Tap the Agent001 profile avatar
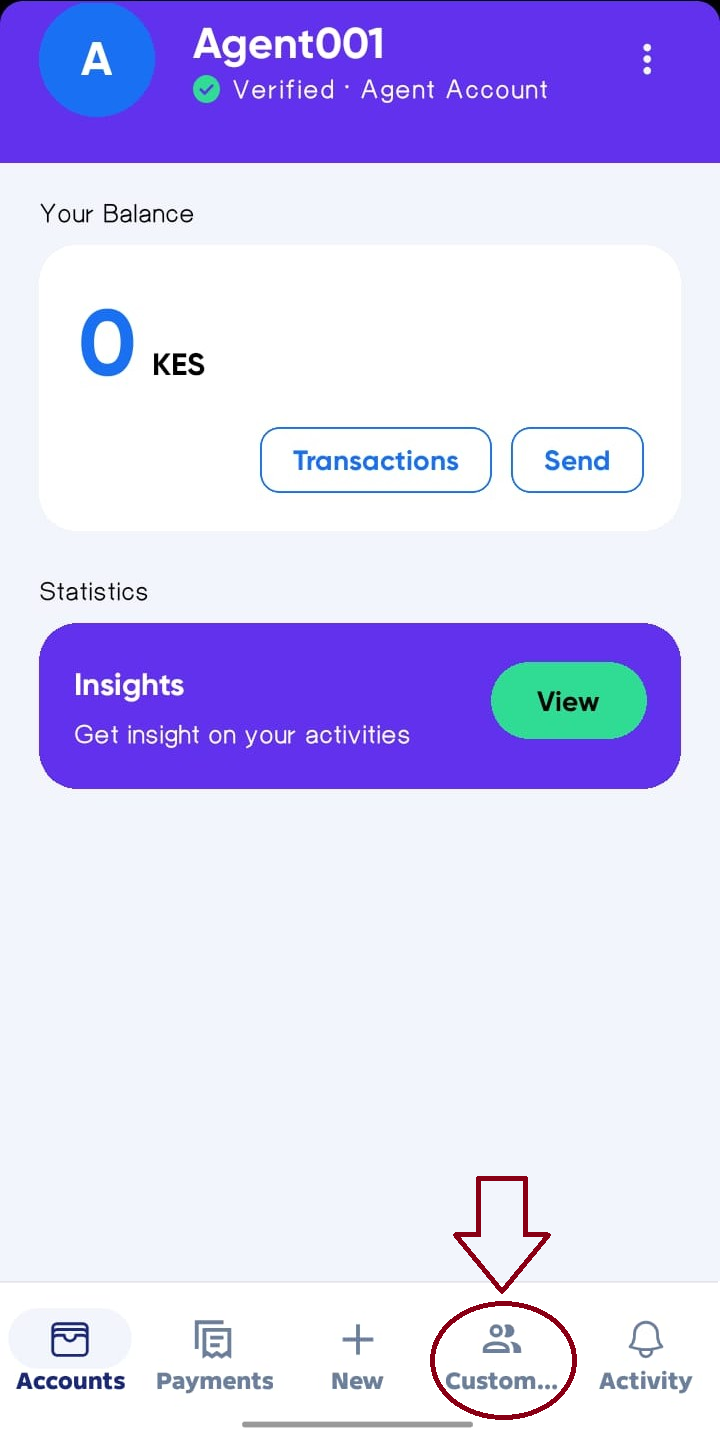 96,60
